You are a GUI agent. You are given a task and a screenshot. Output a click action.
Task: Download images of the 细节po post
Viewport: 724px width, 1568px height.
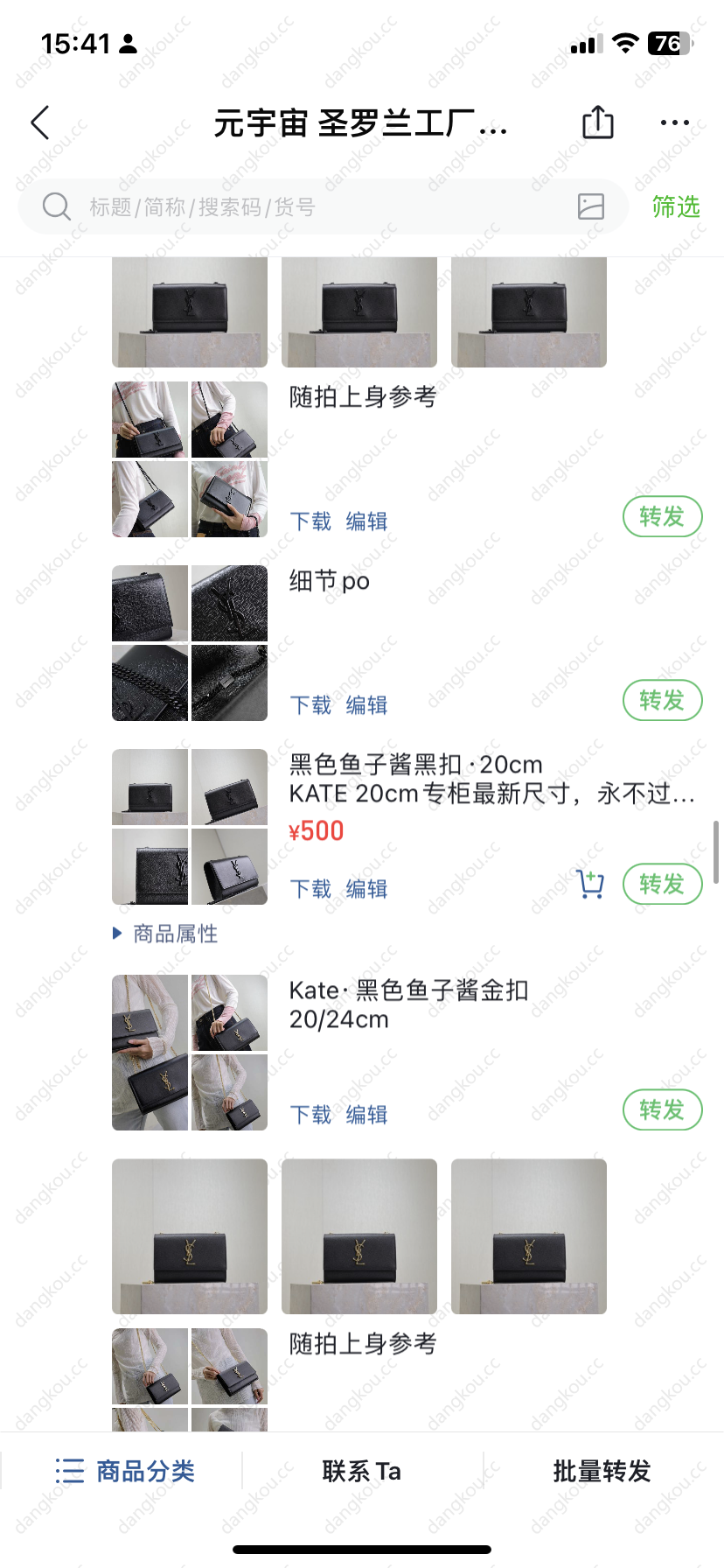point(310,705)
